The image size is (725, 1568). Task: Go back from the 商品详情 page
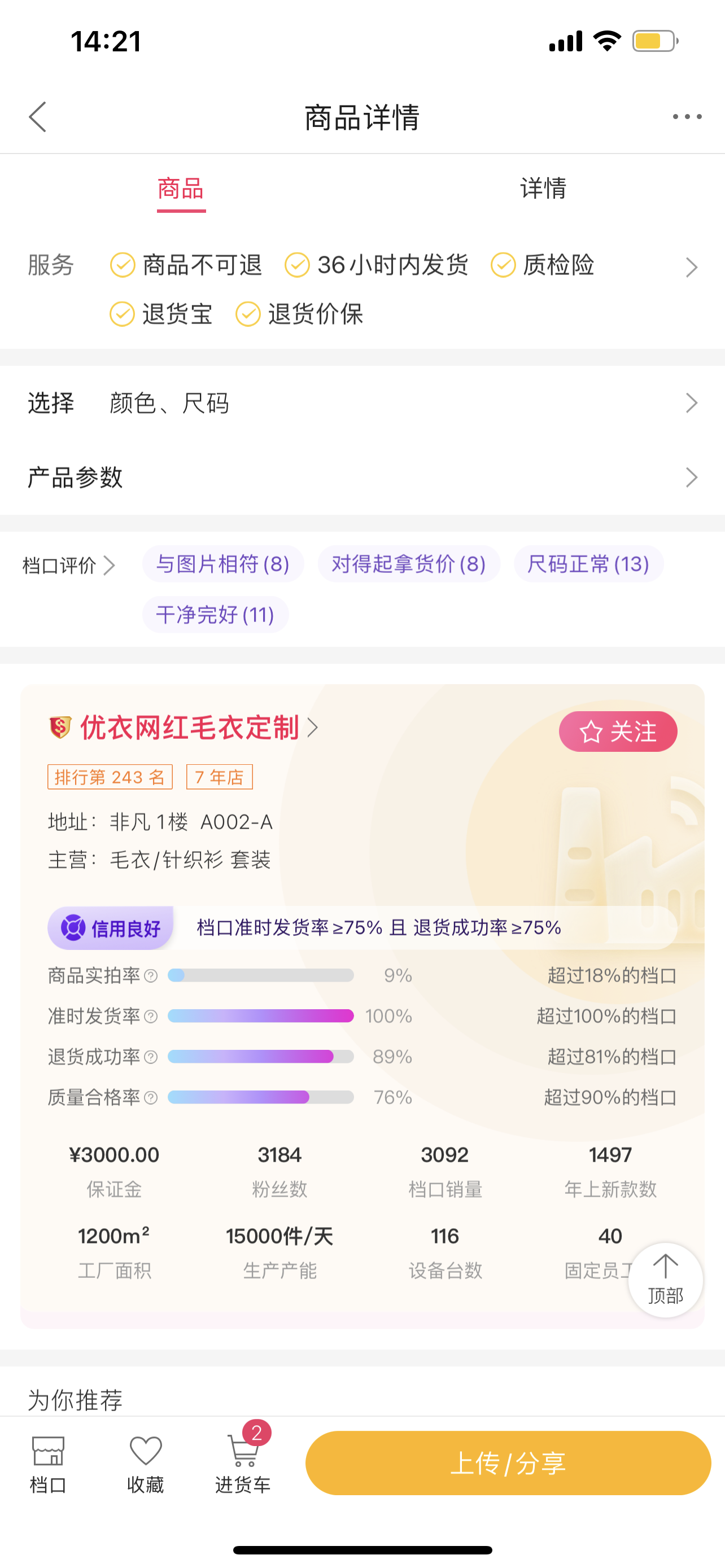click(x=38, y=116)
